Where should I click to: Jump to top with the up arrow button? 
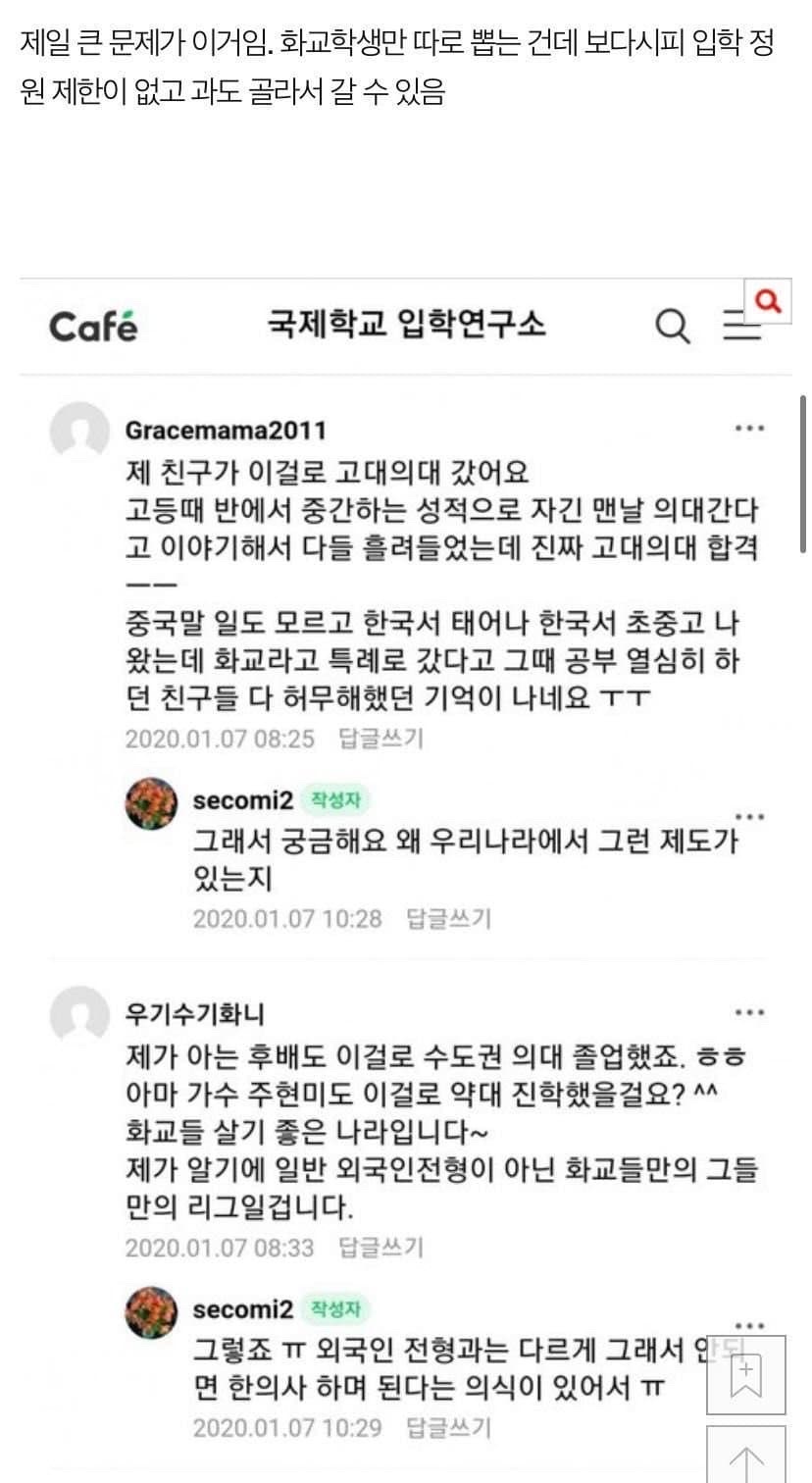click(x=745, y=1456)
